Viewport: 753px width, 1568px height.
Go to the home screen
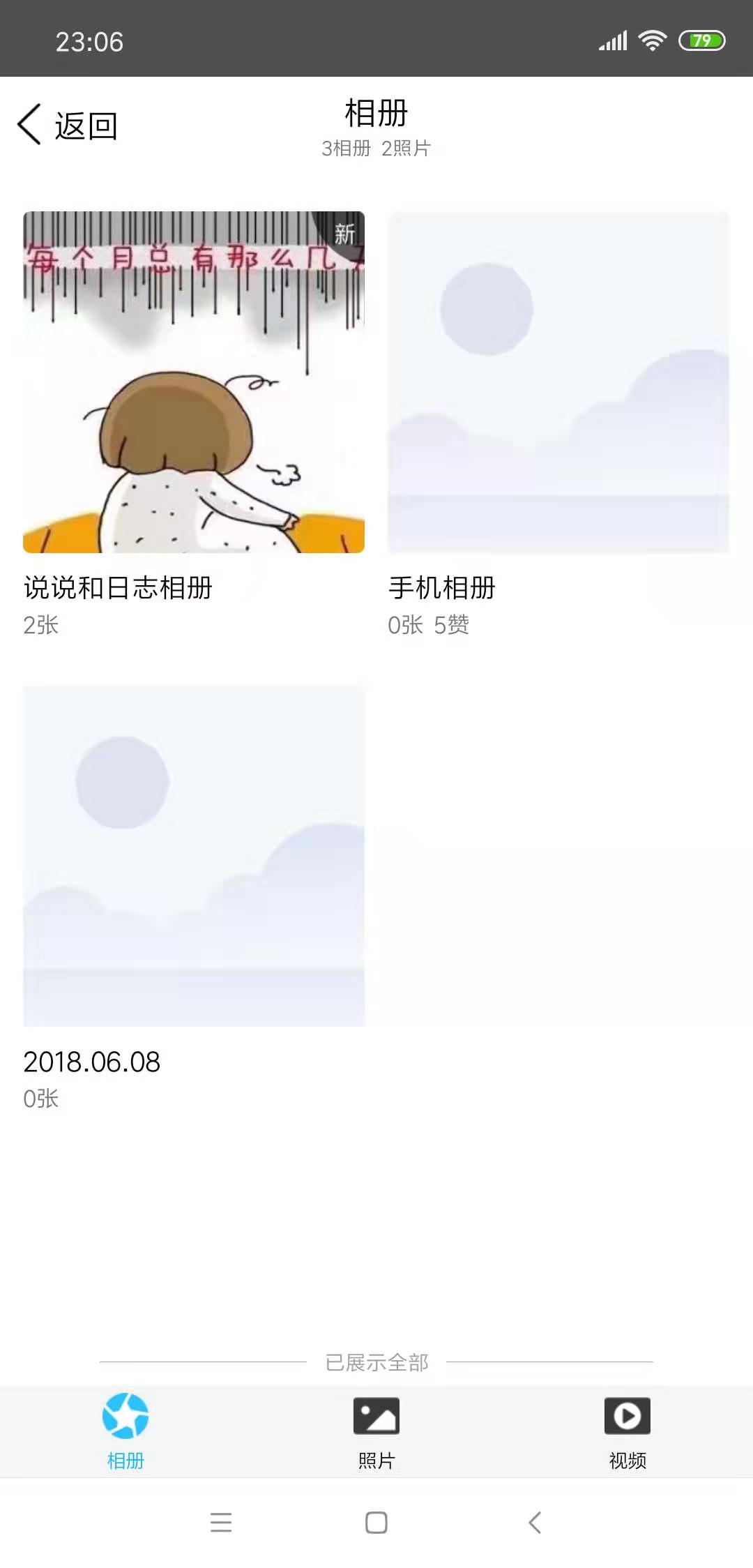coord(376,1522)
